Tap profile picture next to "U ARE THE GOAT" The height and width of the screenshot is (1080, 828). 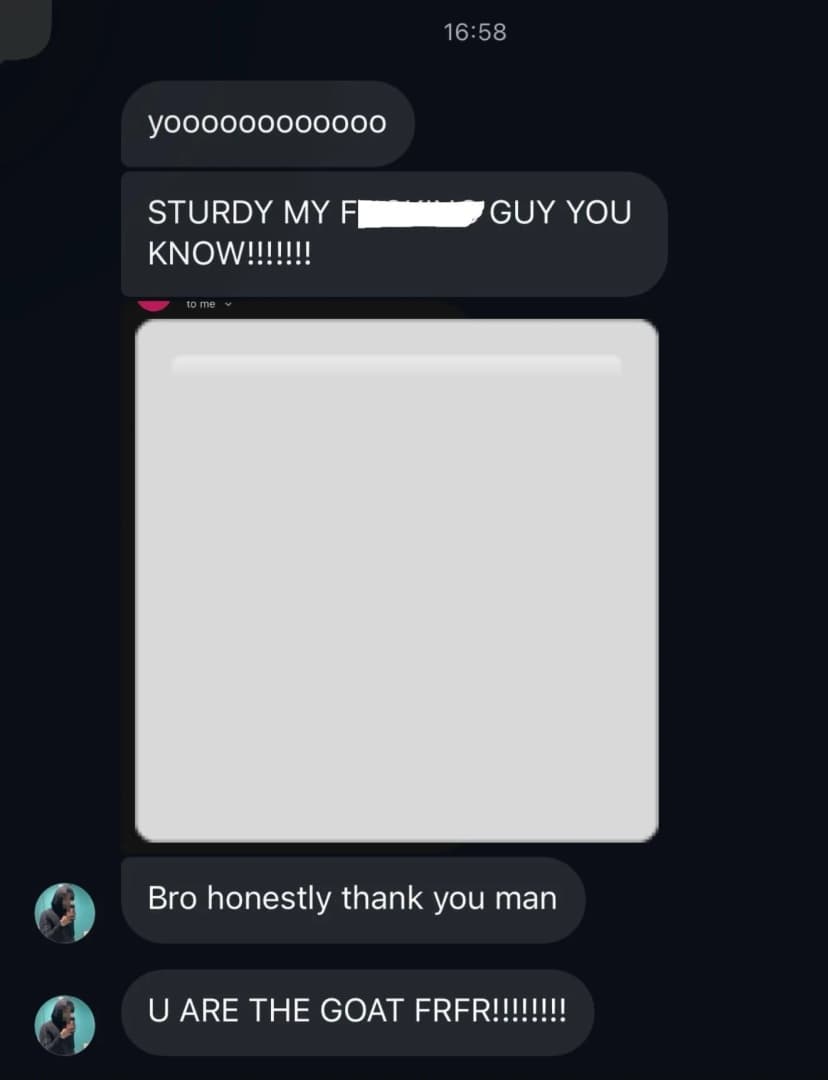tap(65, 1025)
